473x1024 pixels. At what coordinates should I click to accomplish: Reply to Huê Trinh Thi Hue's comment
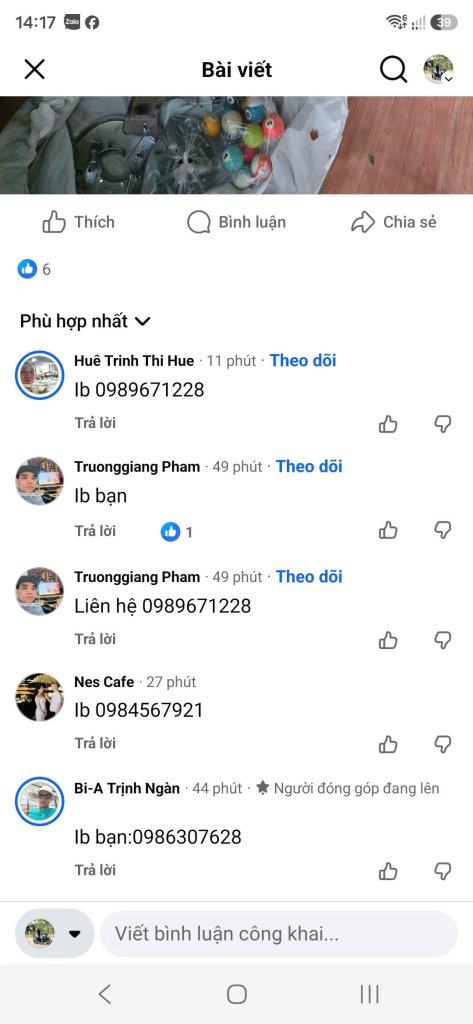[x=95, y=423]
